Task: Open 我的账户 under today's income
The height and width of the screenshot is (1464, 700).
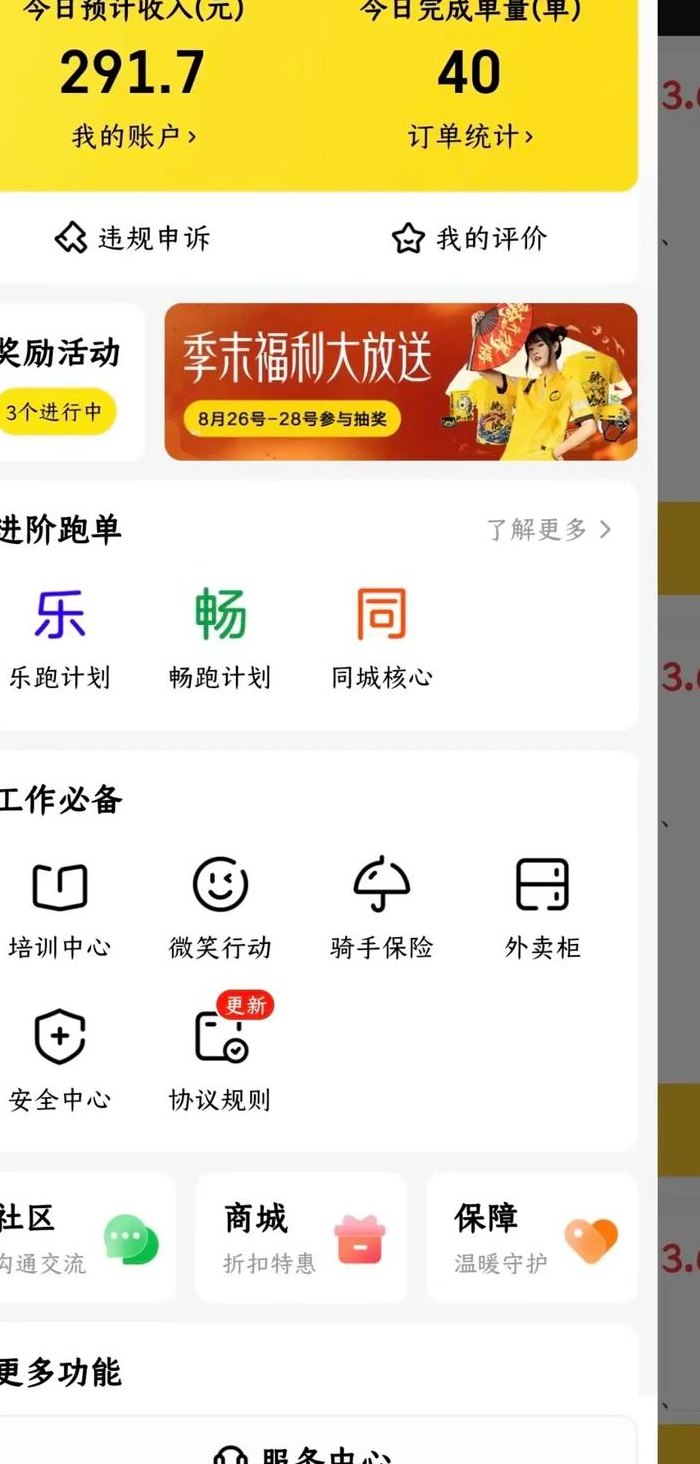Action: point(133,136)
